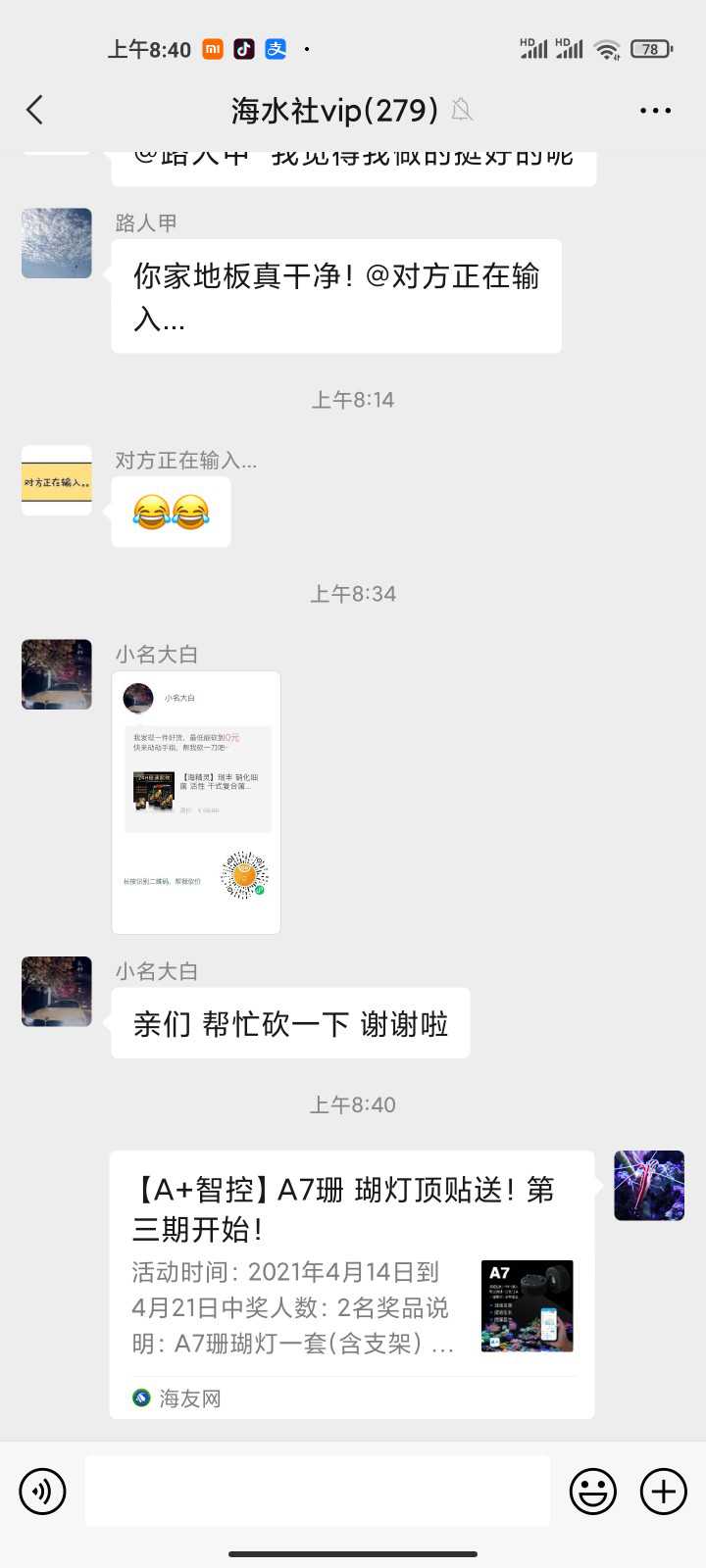This screenshot has height=1568, width=706.
Task: Focus the message text field
Action: [x=317, y=1491]
